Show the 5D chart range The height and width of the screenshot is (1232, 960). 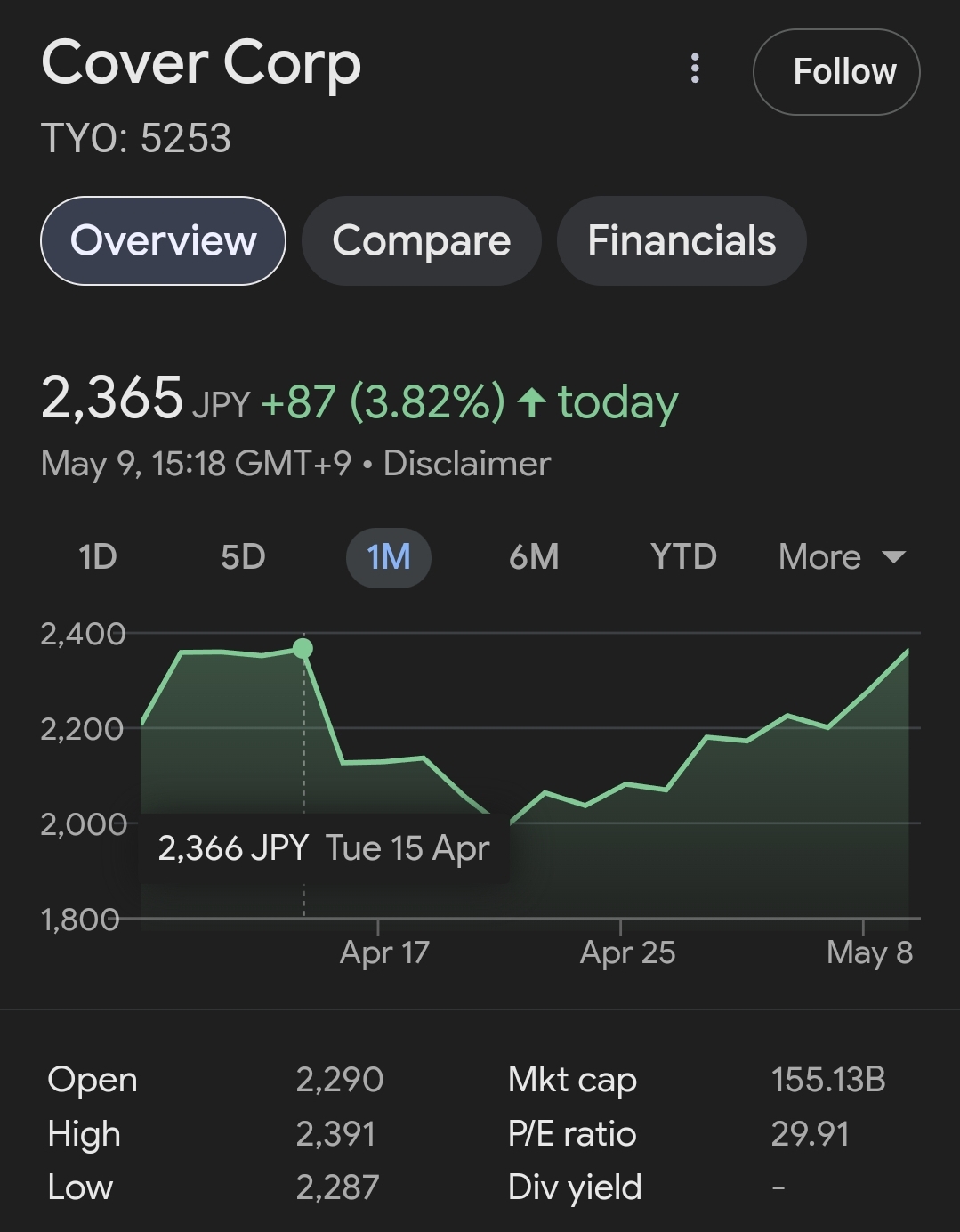point(243,557)
